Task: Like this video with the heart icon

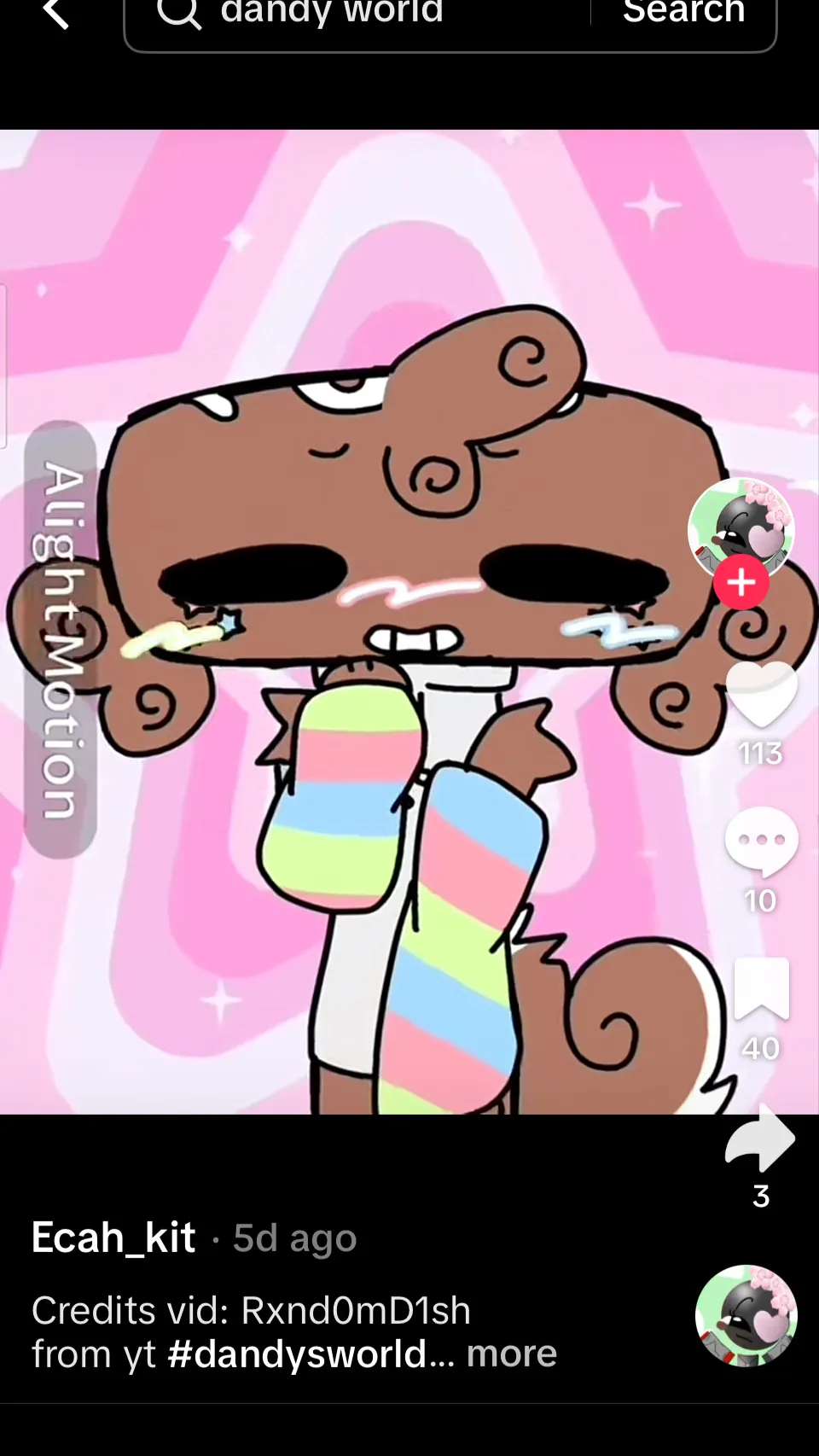Action: click(x=760, y=696)
